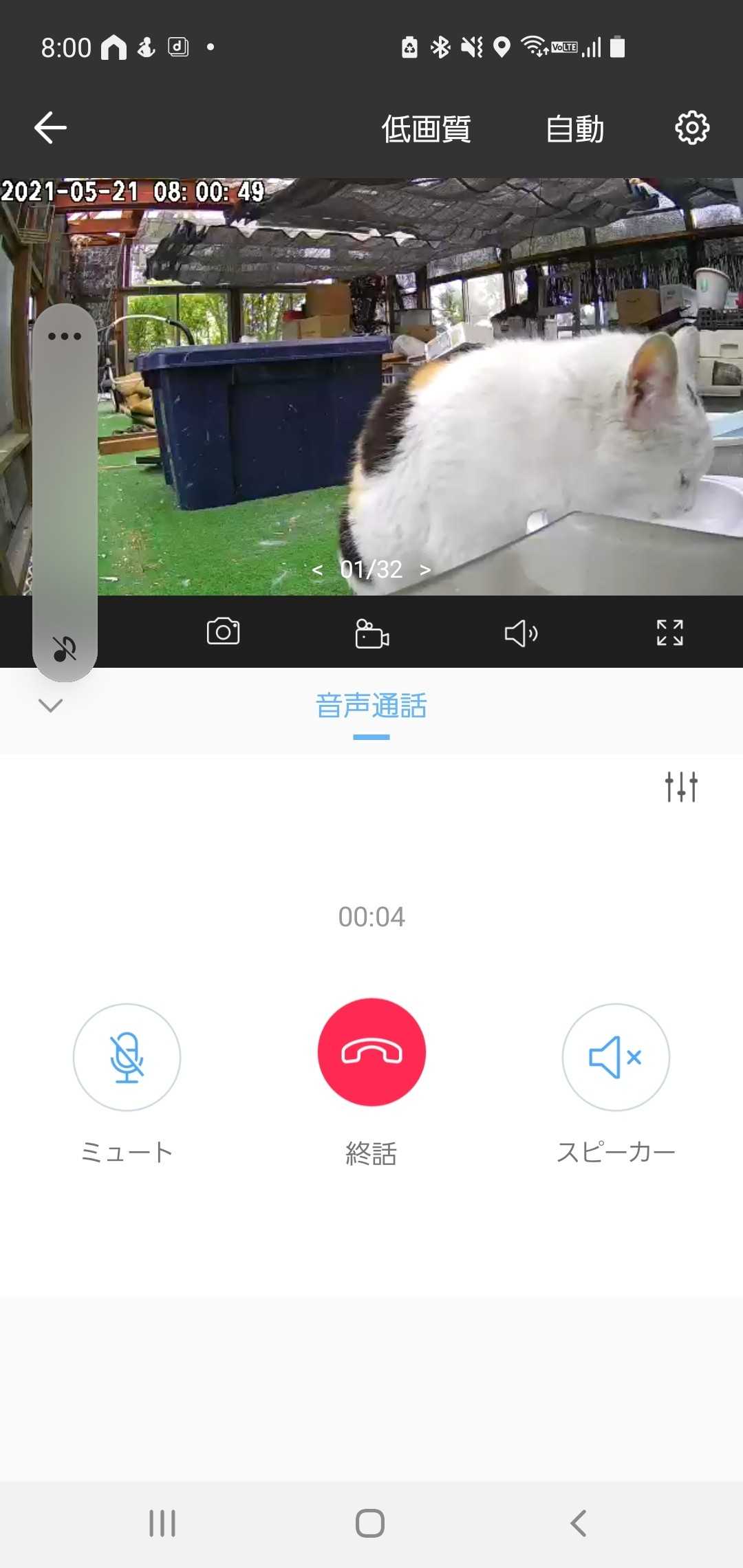
Task: Select the 音声通話 tab
Action: click(x=371, y=706)
